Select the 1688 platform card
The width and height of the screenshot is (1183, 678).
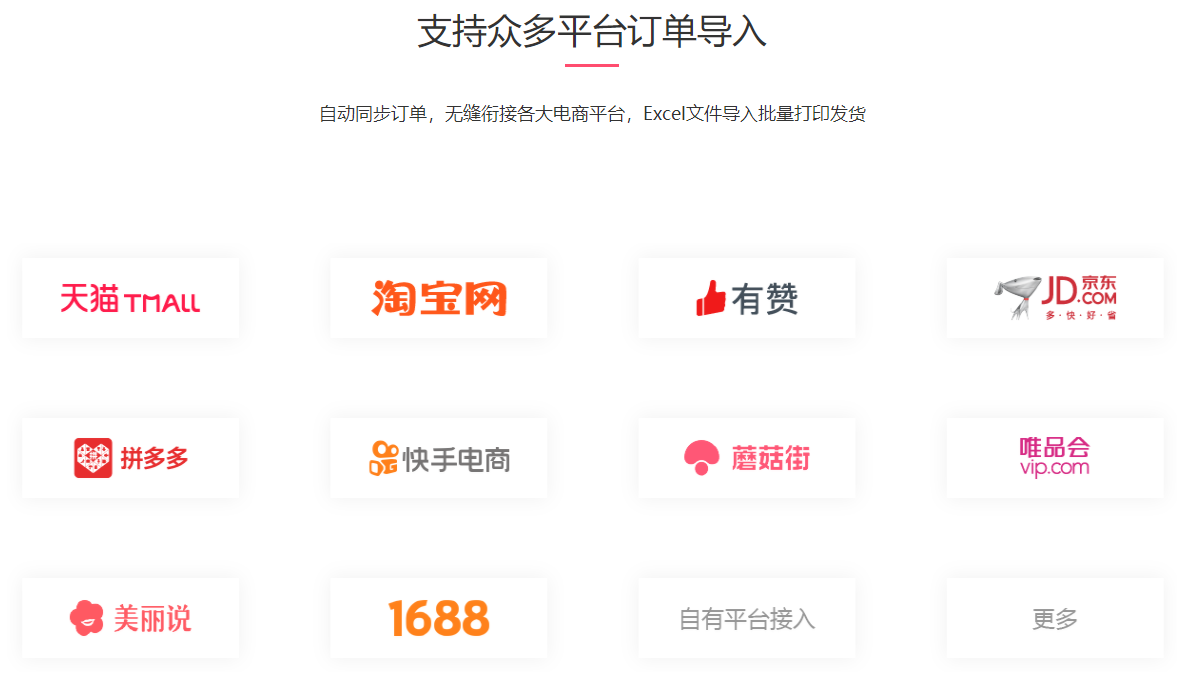point(439,618)
